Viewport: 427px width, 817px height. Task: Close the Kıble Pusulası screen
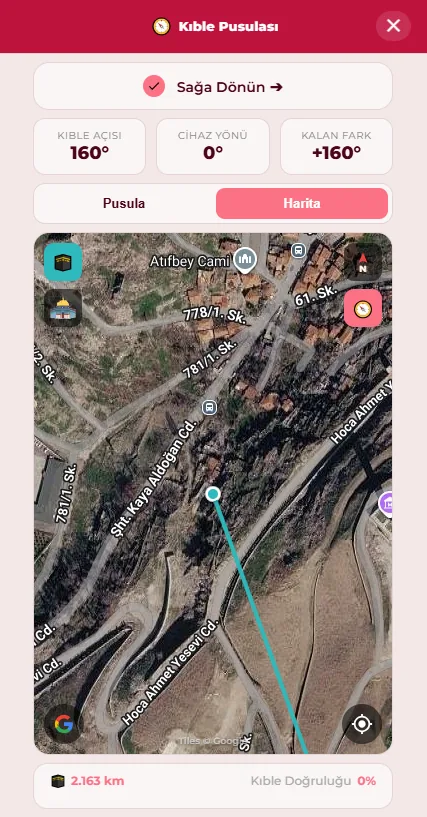(x=393, y=26)
